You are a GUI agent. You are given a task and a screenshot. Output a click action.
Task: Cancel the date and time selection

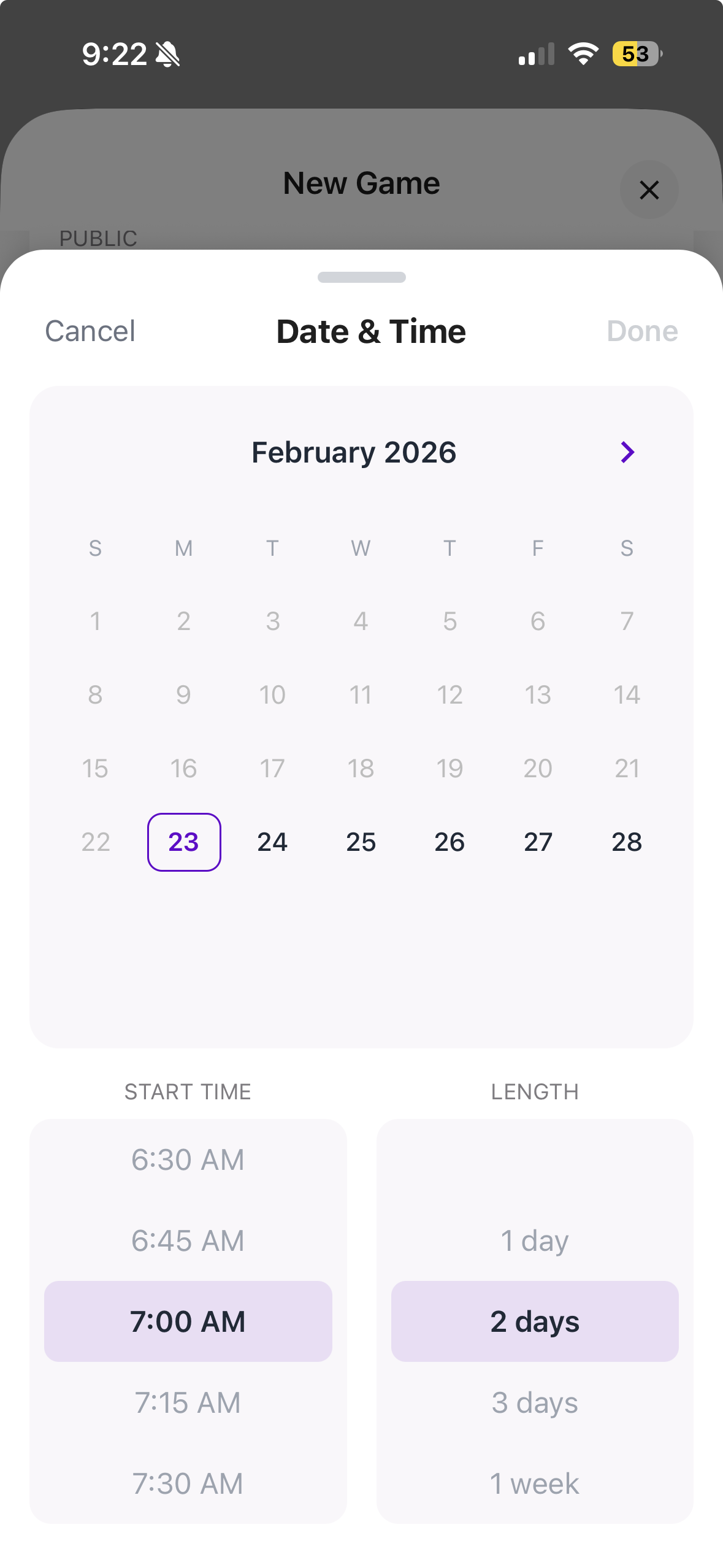89,331
